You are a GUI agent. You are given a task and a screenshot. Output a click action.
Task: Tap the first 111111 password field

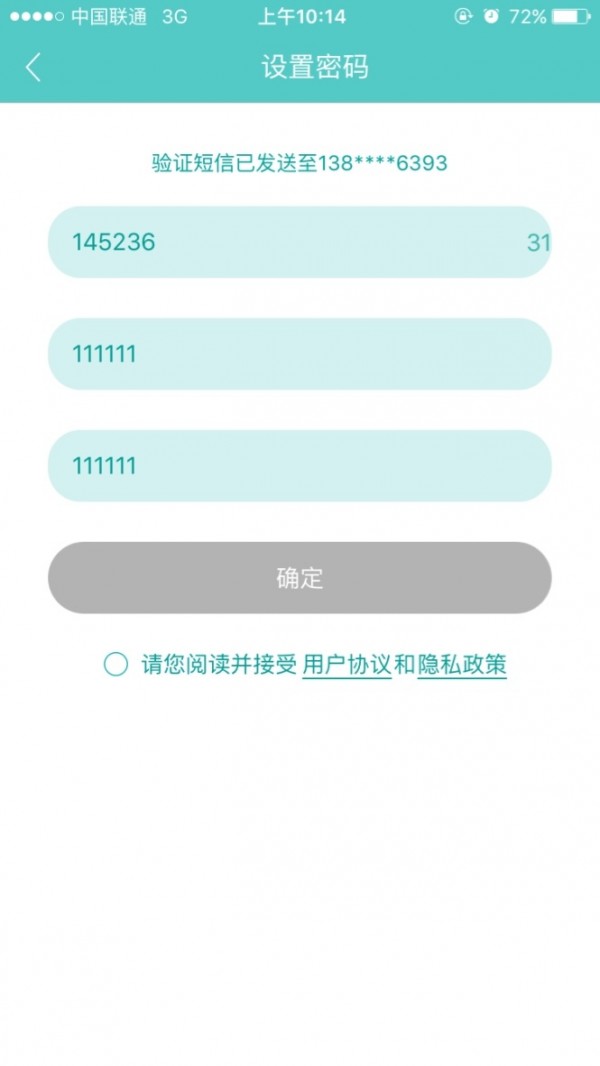click(x=300, y=354)
